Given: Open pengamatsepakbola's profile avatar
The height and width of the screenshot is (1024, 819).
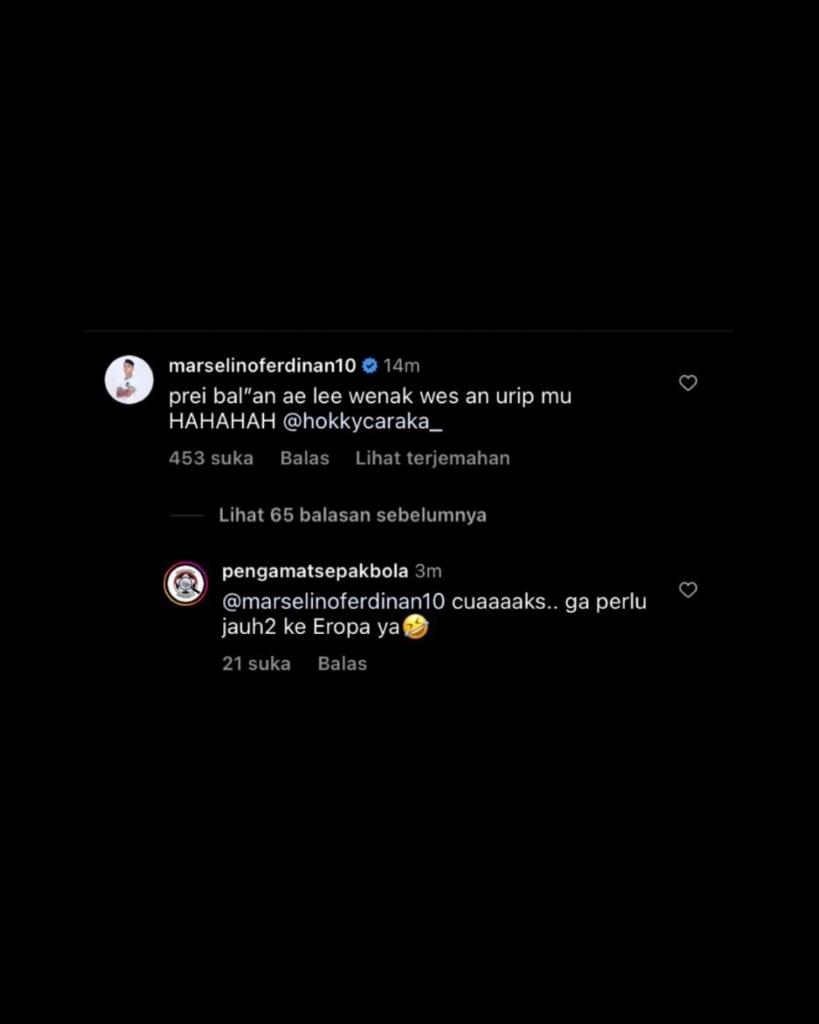Looking at the screenshot, I should coord(186,584).
